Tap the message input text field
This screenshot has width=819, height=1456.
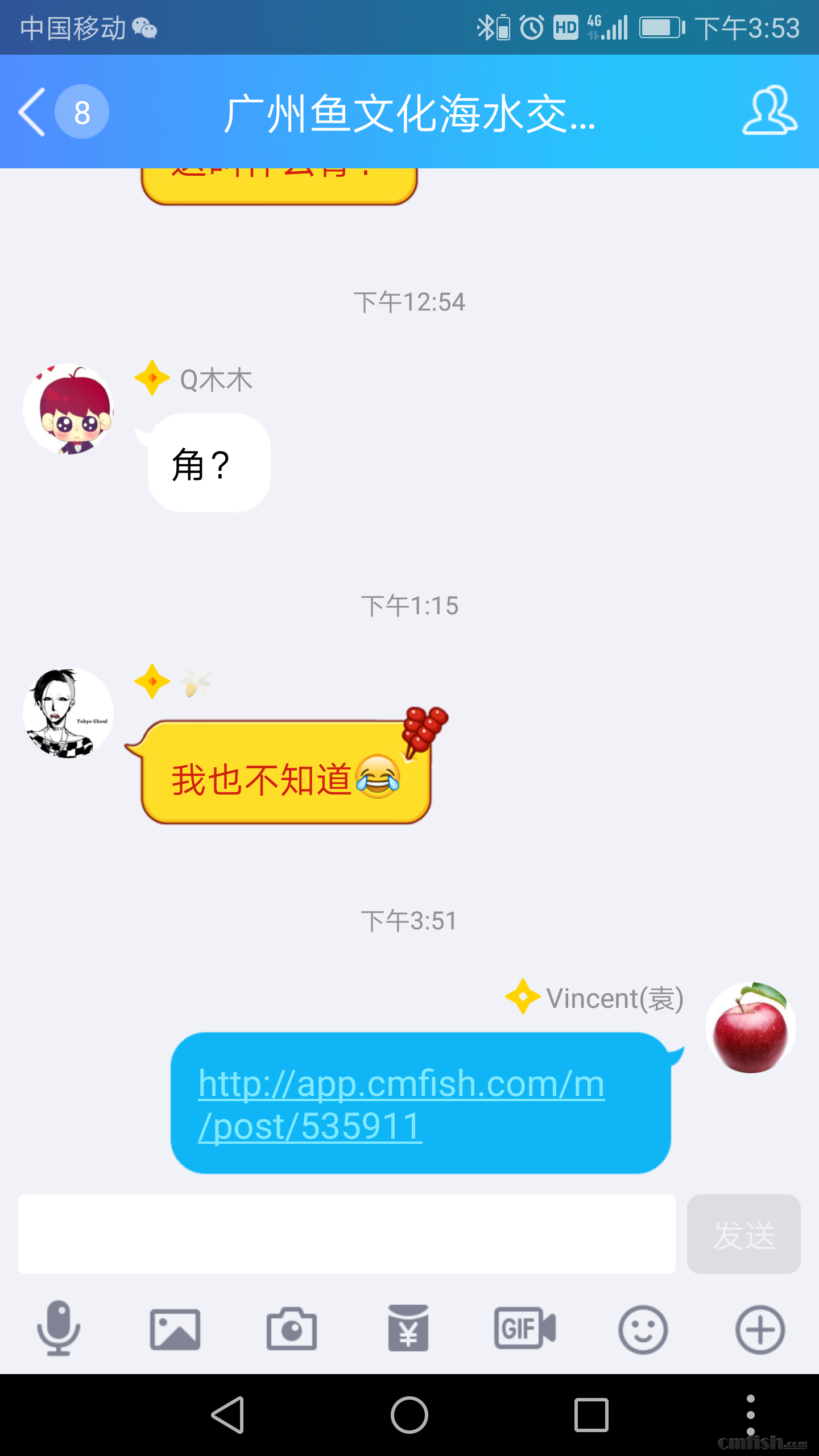pyautogui.click(x=347, y=1234)
